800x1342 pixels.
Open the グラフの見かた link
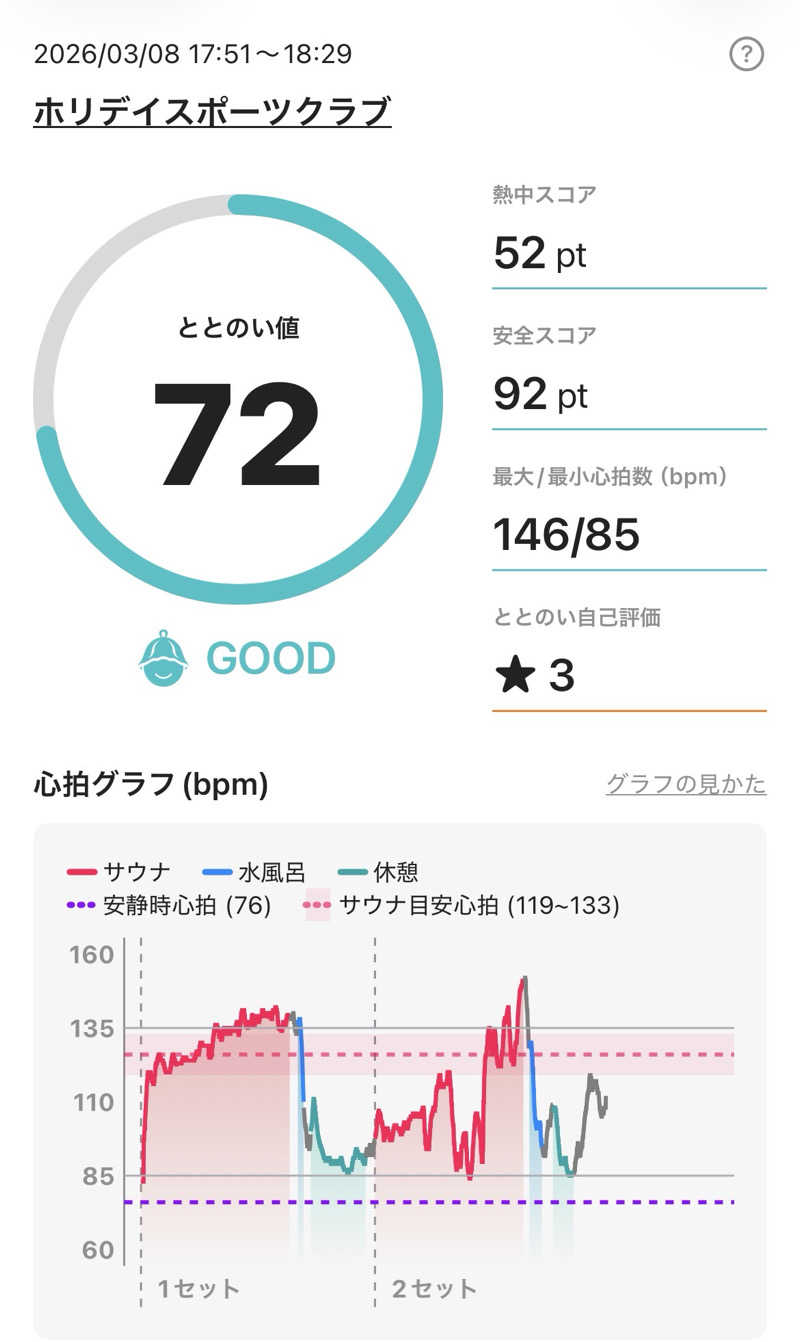[687, 786]
